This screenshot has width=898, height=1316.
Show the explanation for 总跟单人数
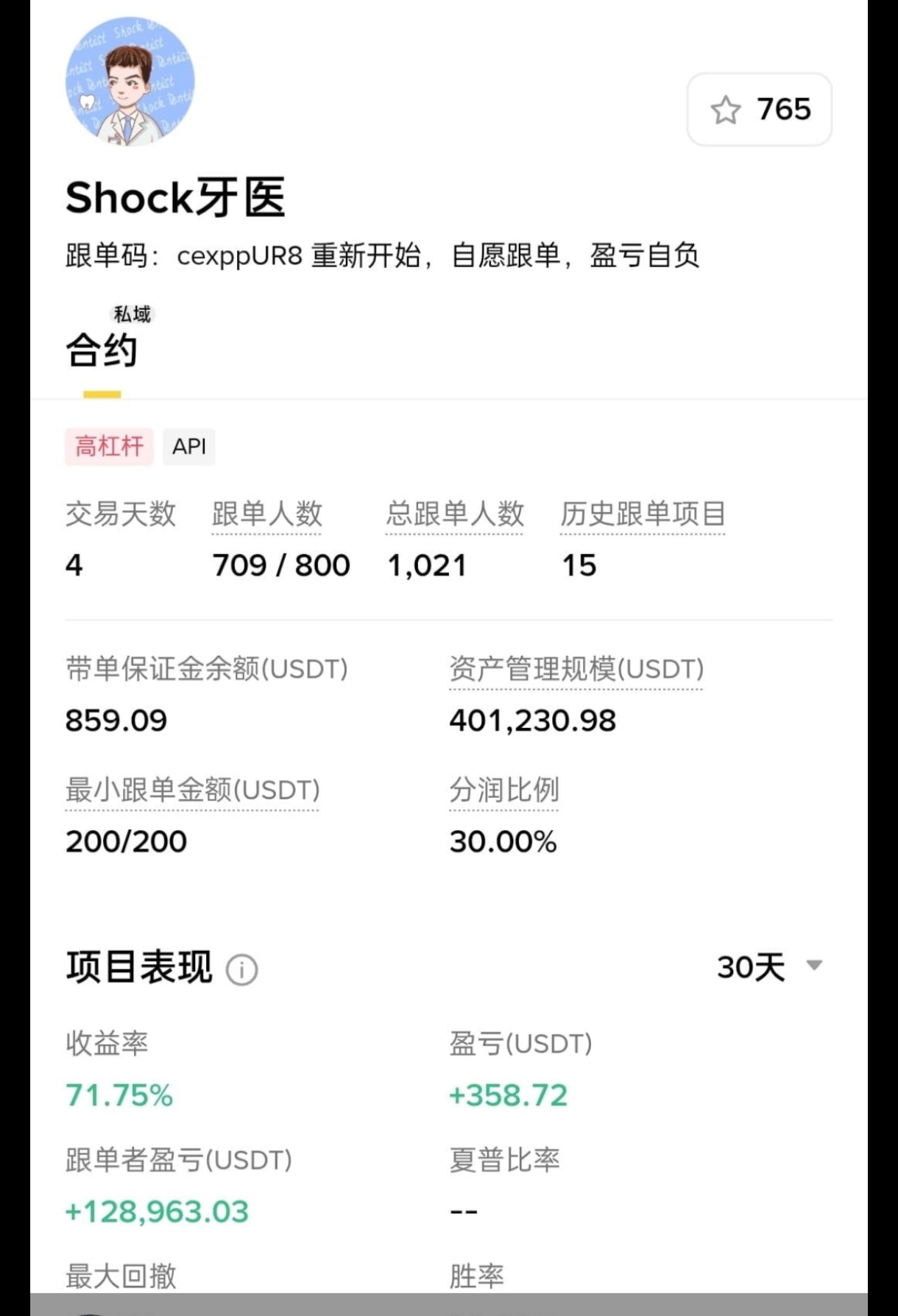[454, 514]
